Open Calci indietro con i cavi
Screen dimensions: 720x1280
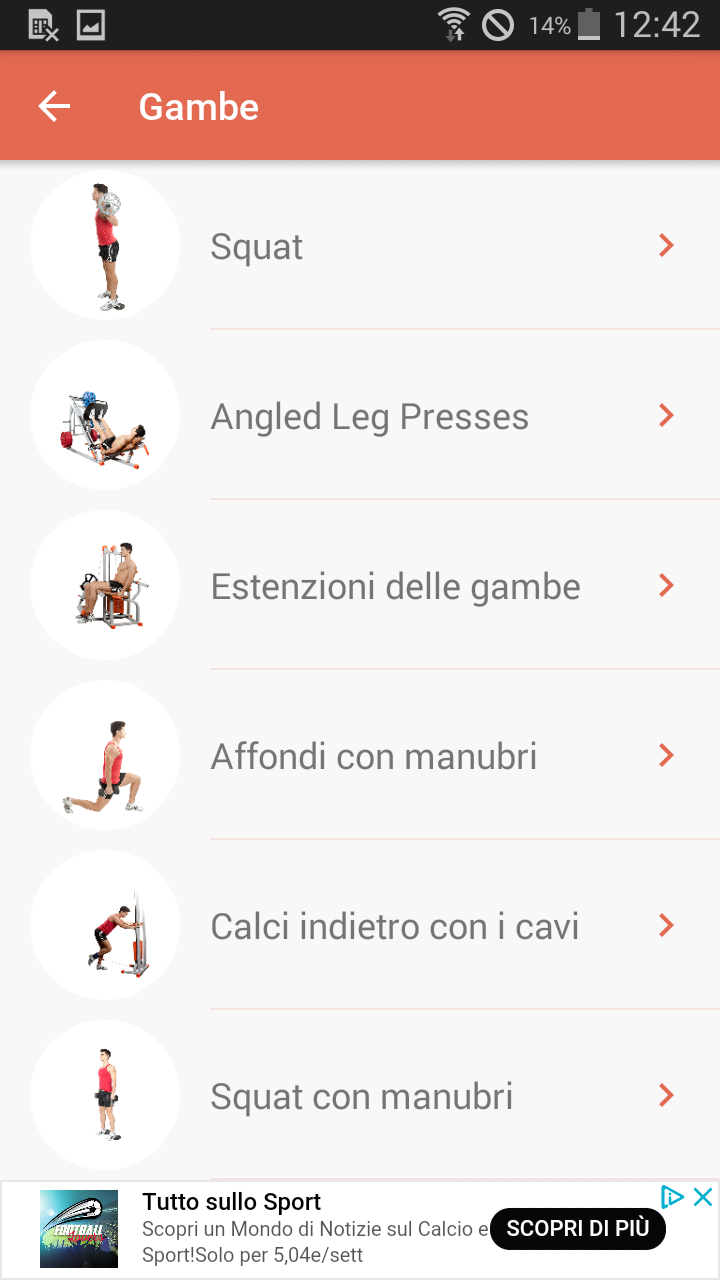pyautogui.click(x=360, y=925)
